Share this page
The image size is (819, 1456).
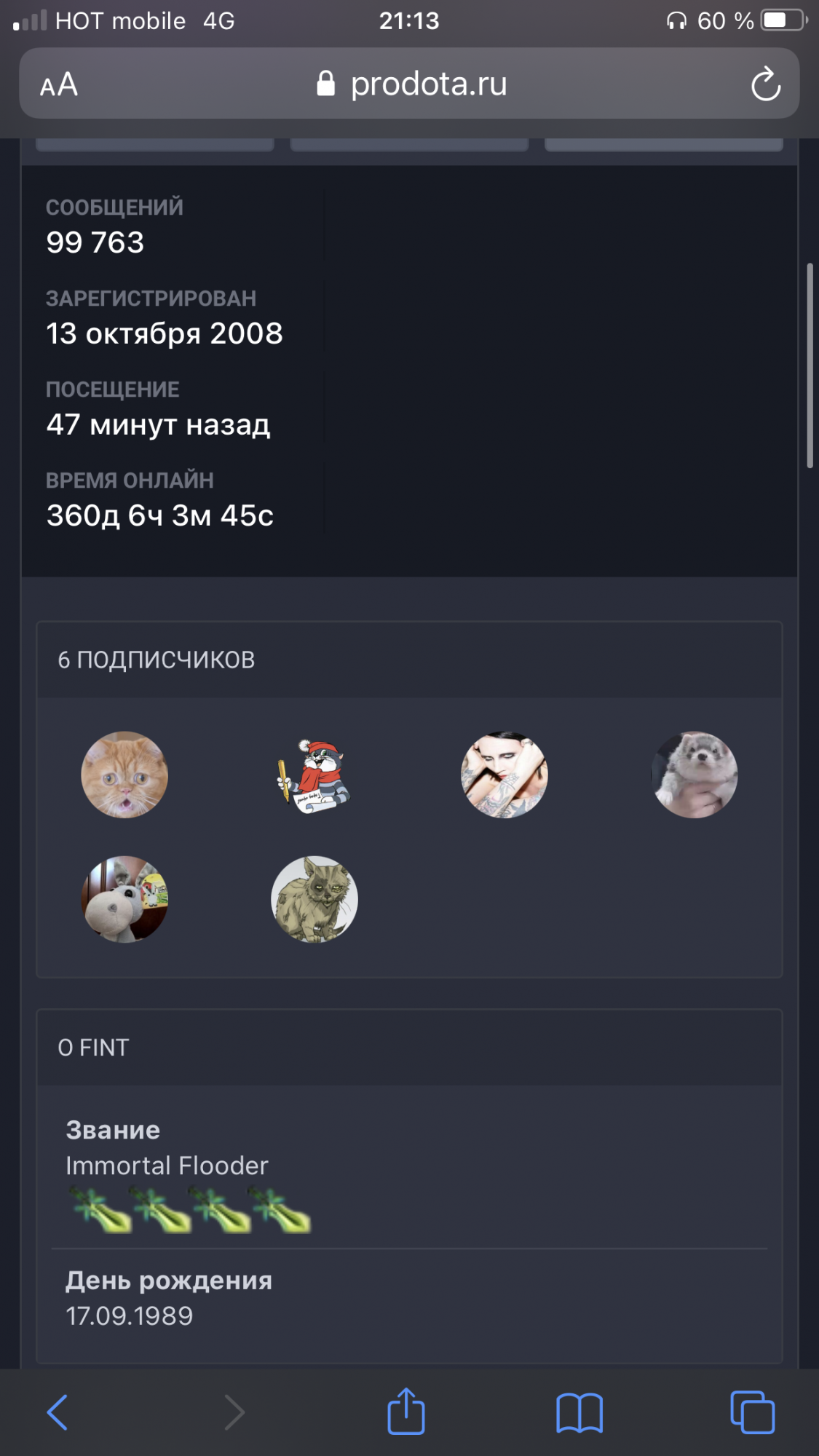coord(405,1412)
